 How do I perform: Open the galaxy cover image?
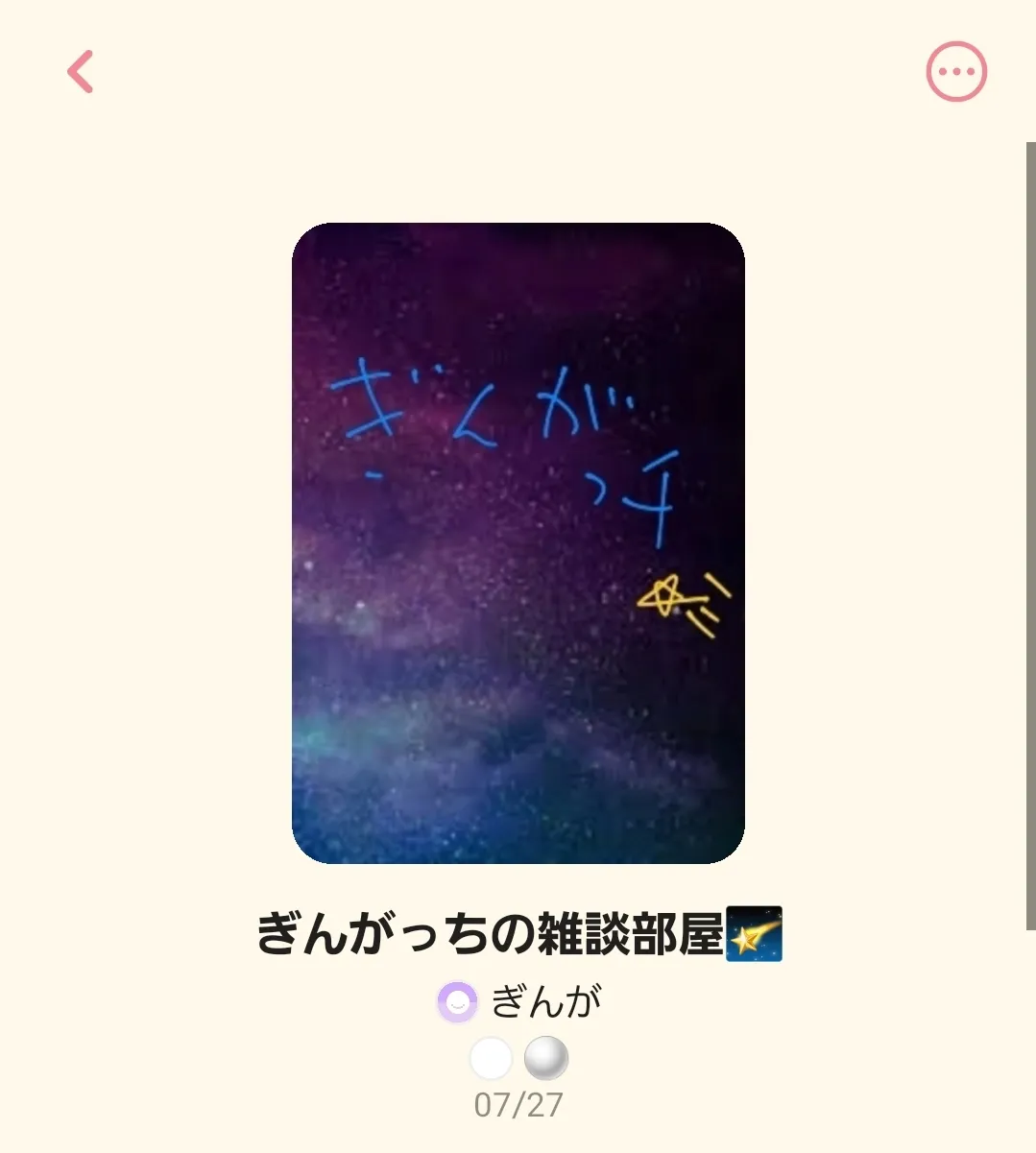click(x=518, y=542)
